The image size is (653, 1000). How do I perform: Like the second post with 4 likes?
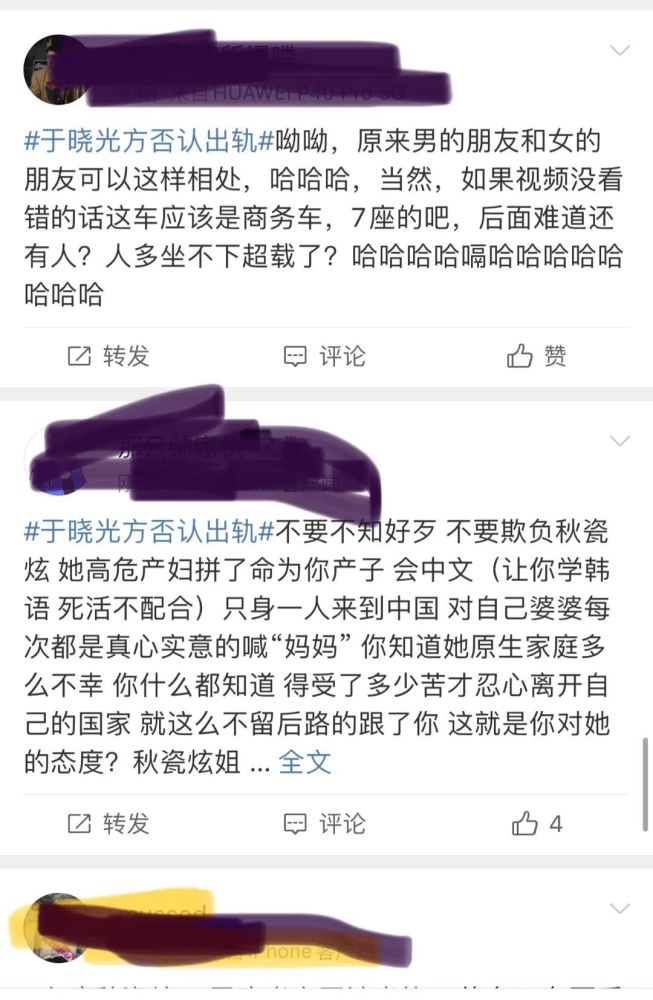(537, 824)
